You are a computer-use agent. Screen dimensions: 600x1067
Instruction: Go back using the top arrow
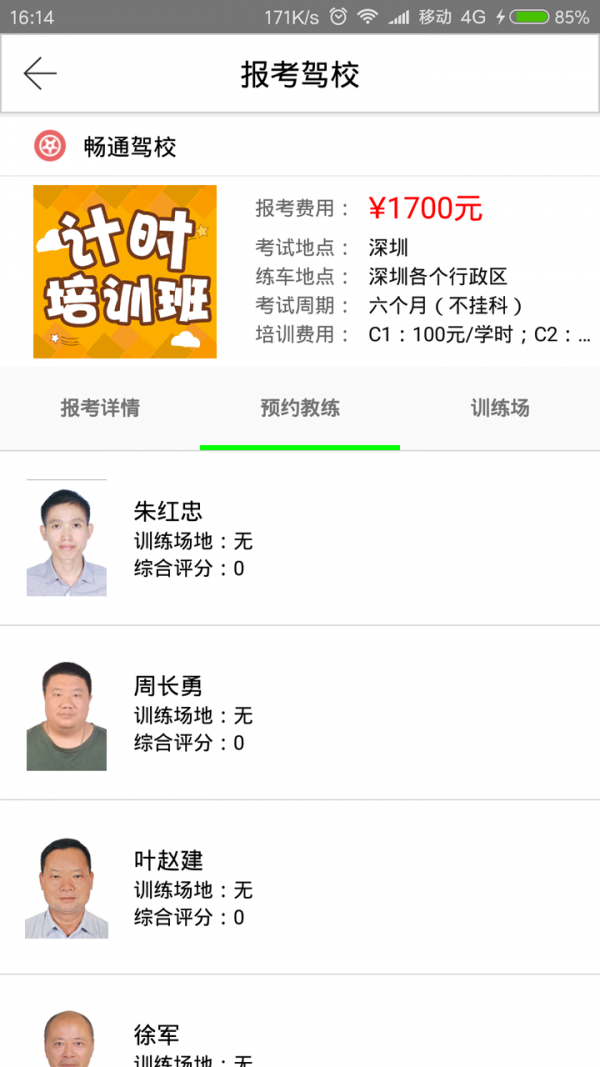[40, 74]
